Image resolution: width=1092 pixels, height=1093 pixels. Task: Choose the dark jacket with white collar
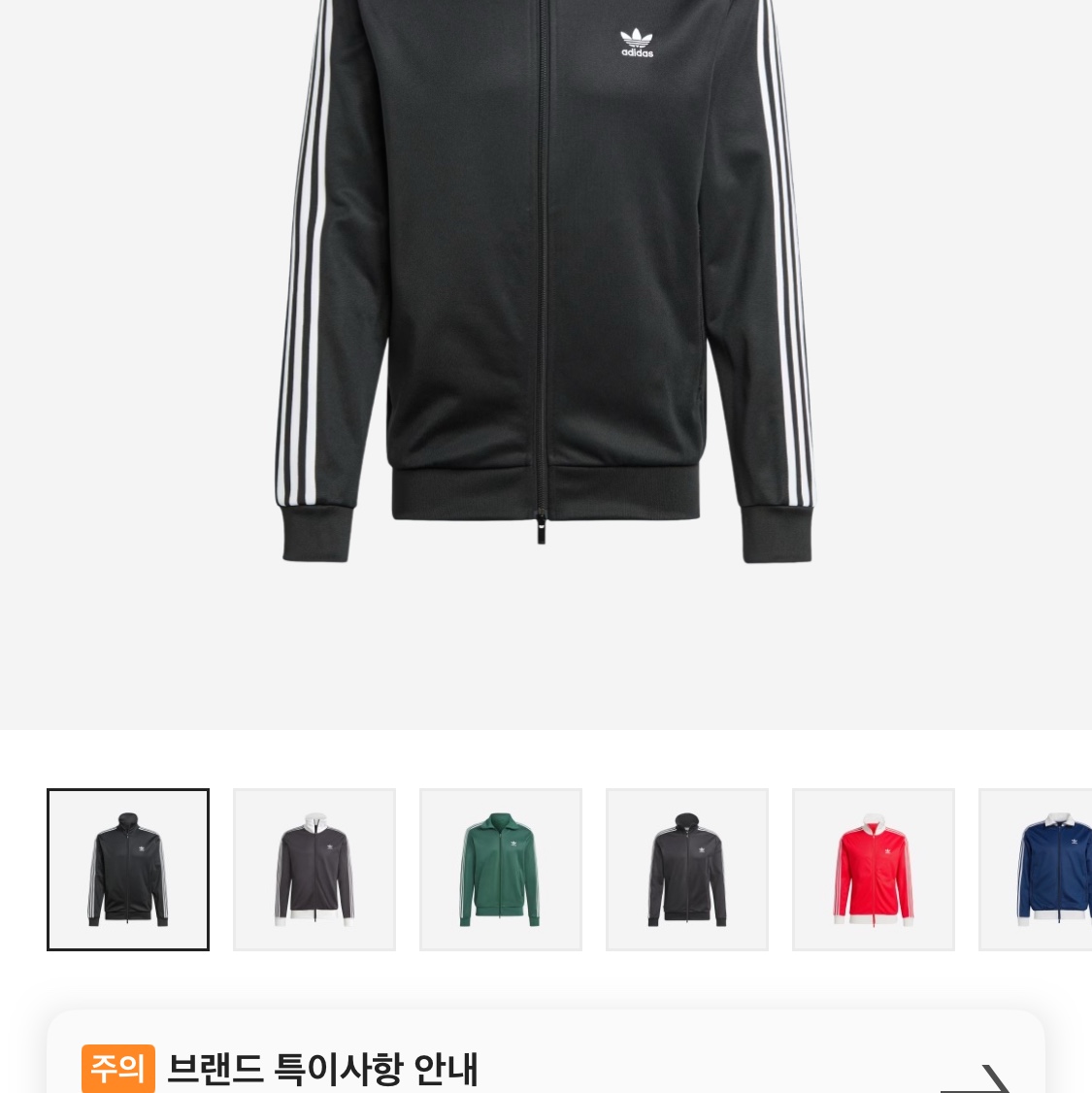tap(314, 870)
